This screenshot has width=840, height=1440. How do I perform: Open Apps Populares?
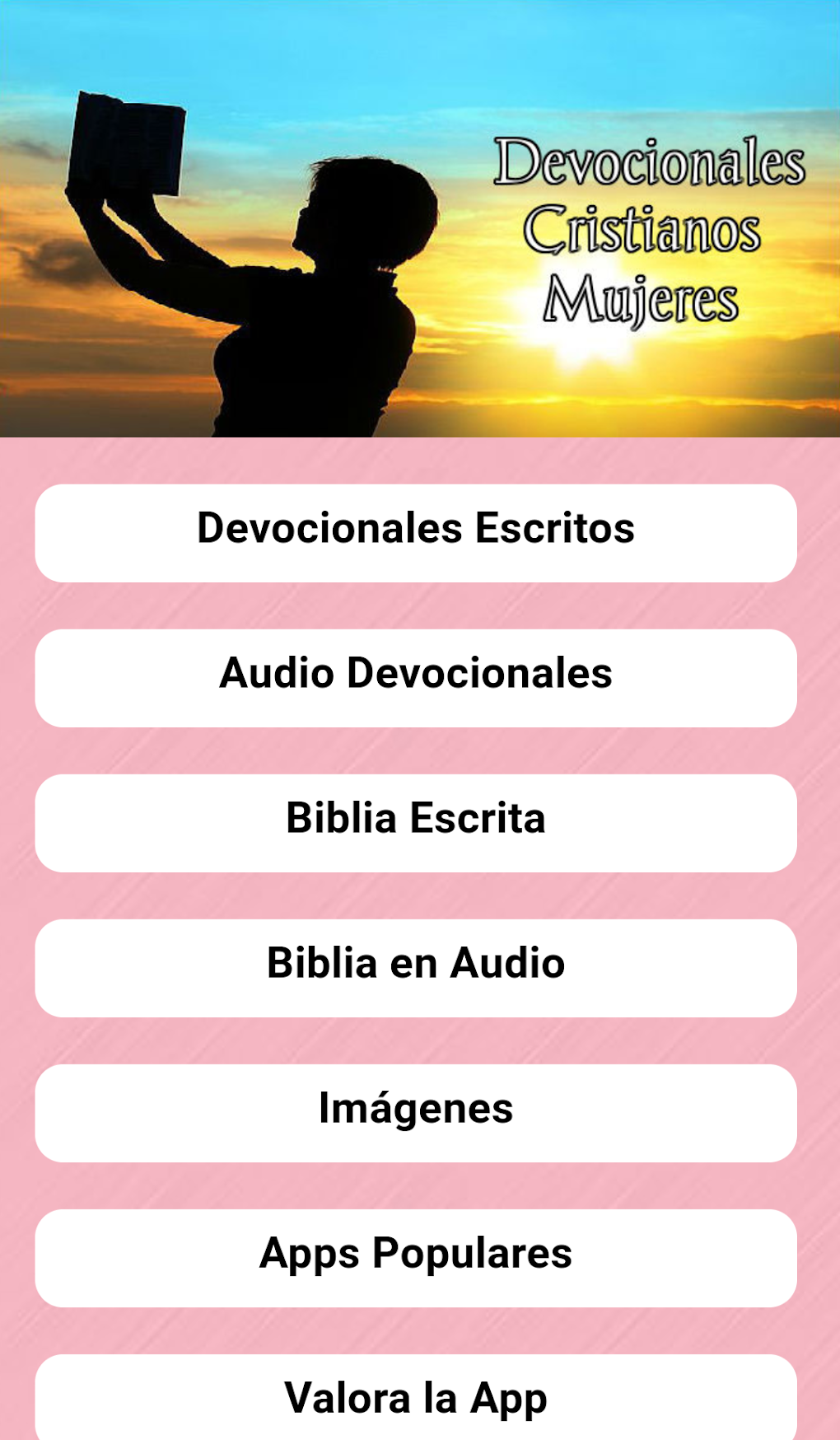(416, 1257)
